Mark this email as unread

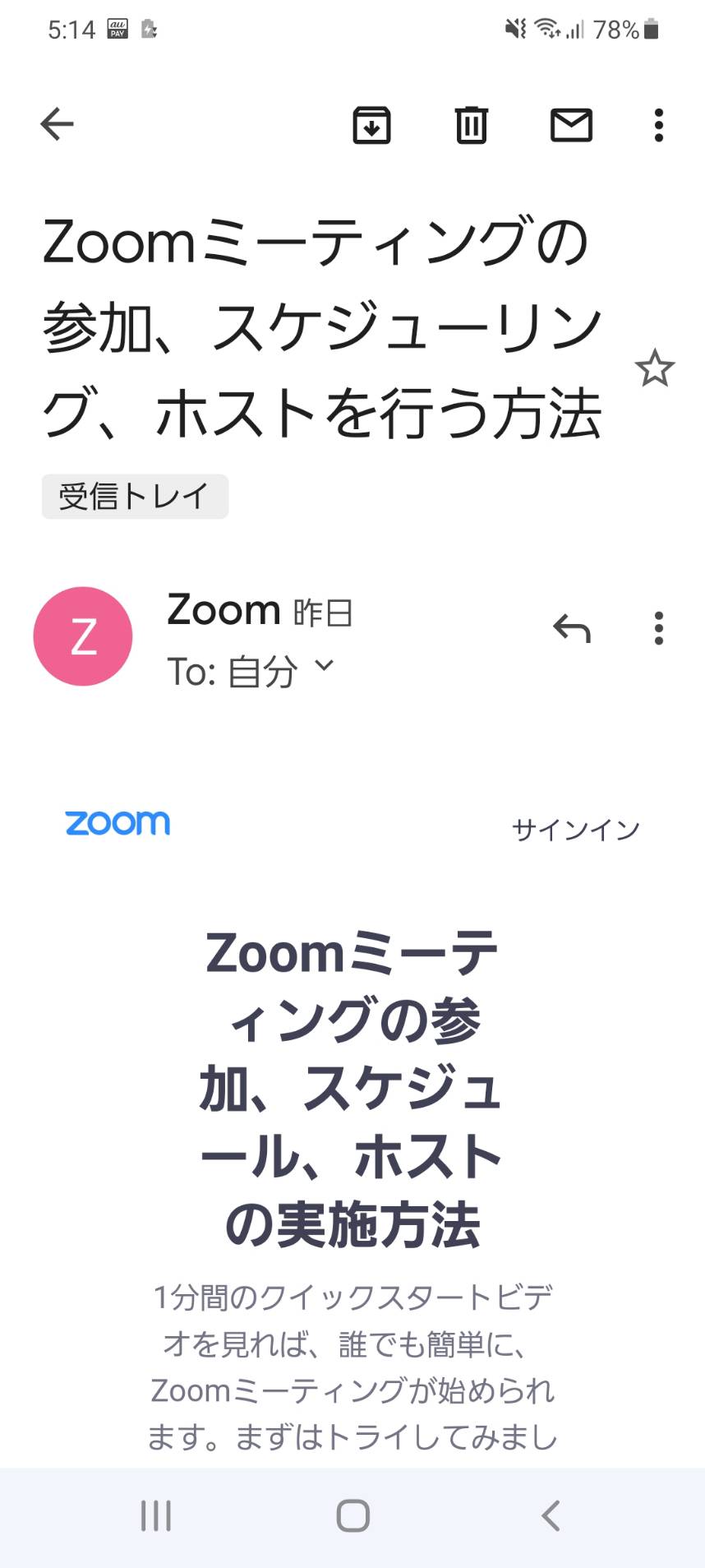tap(571, 125)
